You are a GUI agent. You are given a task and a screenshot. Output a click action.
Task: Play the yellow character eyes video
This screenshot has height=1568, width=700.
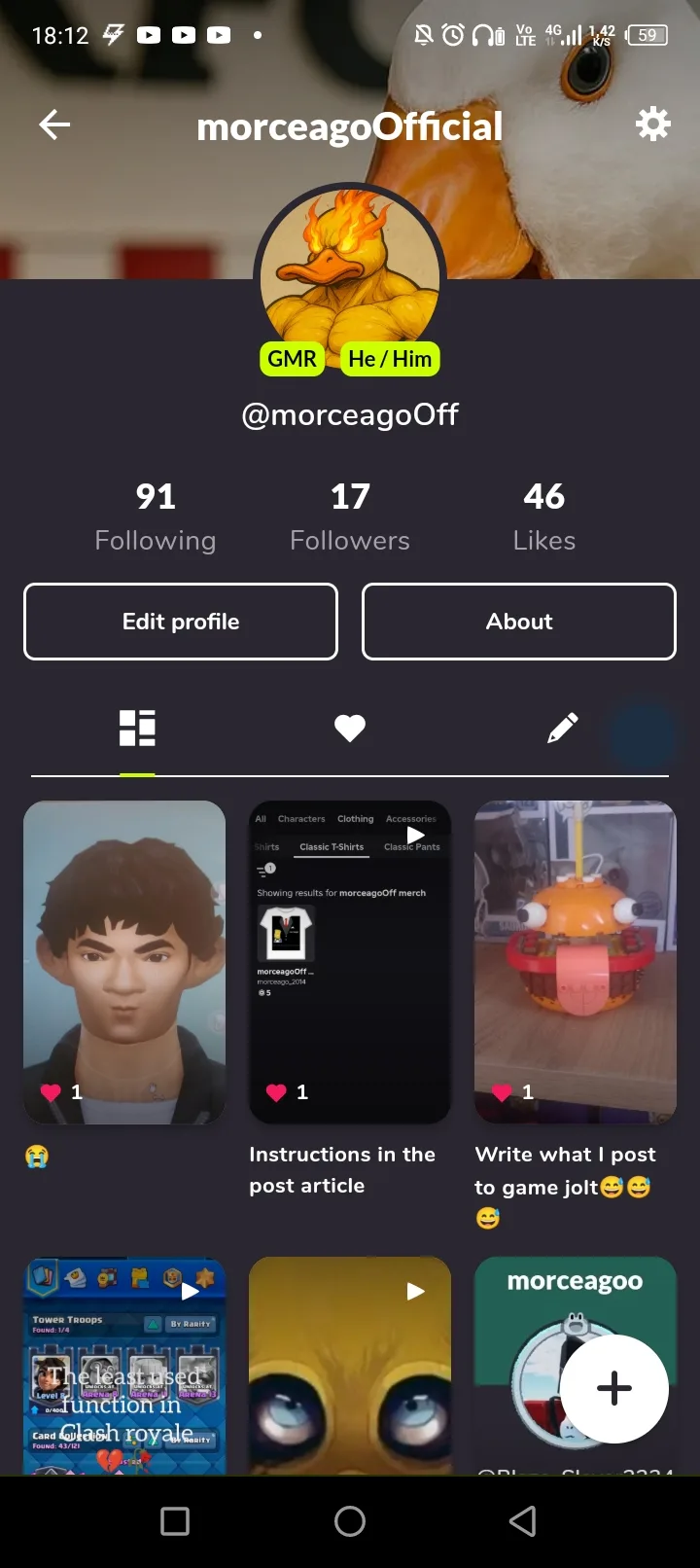[x=350, y=1367]
